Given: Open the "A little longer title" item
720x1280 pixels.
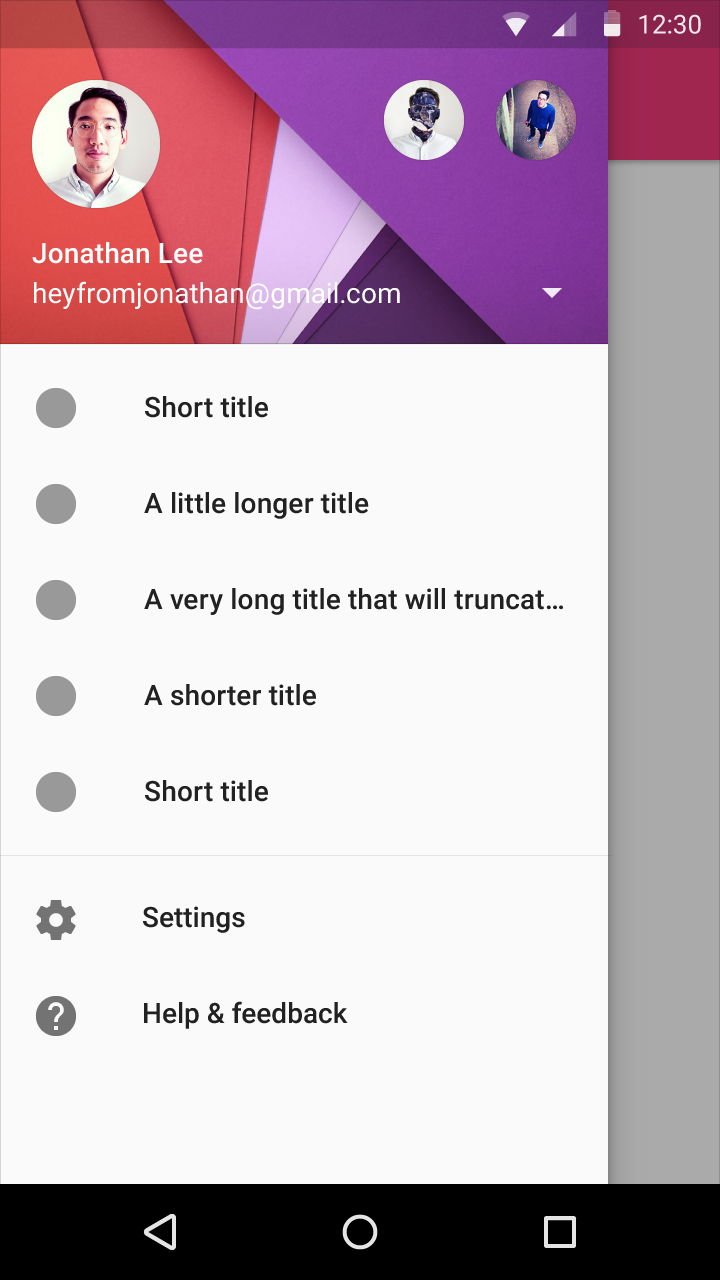Looking at the screenshot, I should (256, 504).
